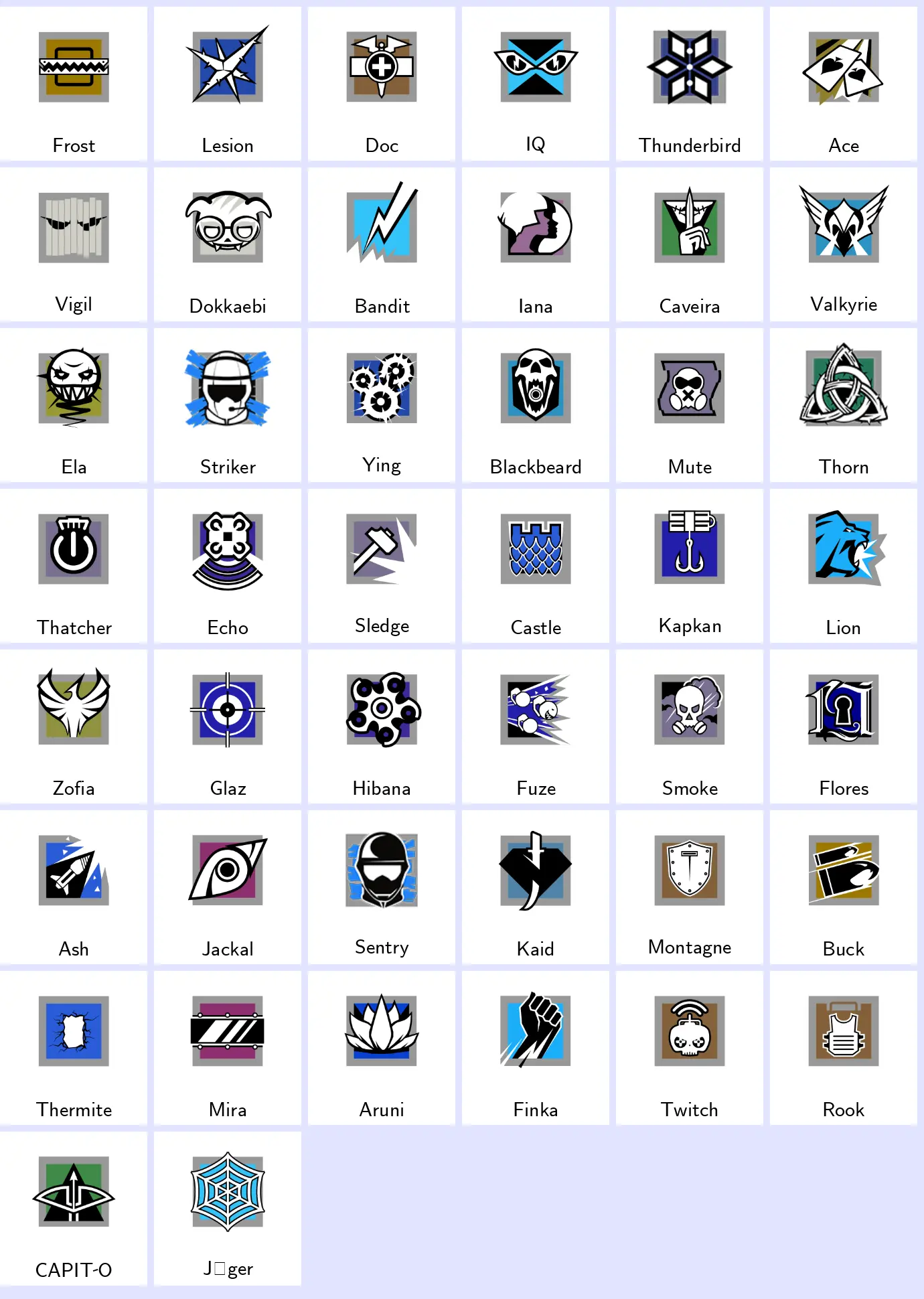Select the Finka operator card
Screen dimensions: 924x1299
click(536, 1048)
